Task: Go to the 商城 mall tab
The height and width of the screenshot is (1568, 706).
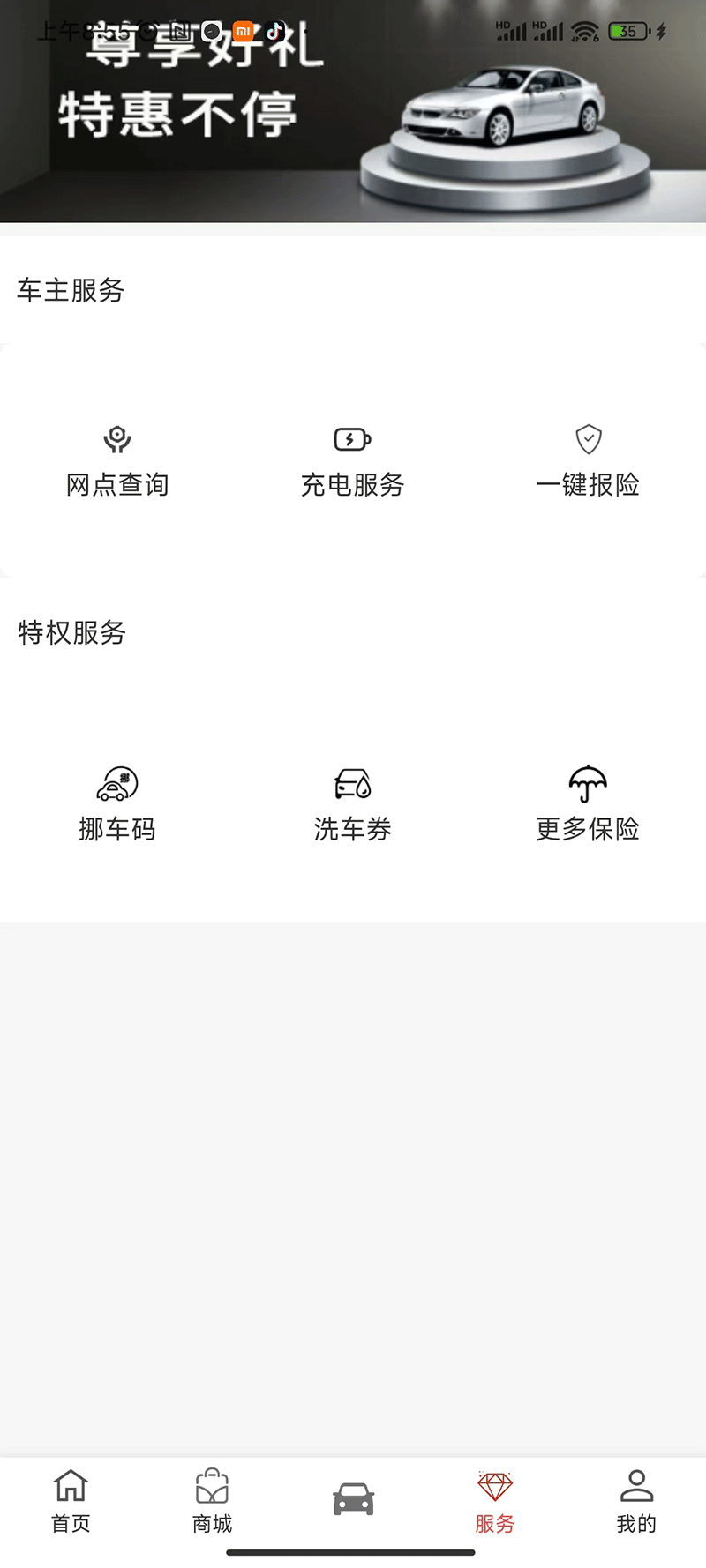Action: click(x=212, y=1501)
